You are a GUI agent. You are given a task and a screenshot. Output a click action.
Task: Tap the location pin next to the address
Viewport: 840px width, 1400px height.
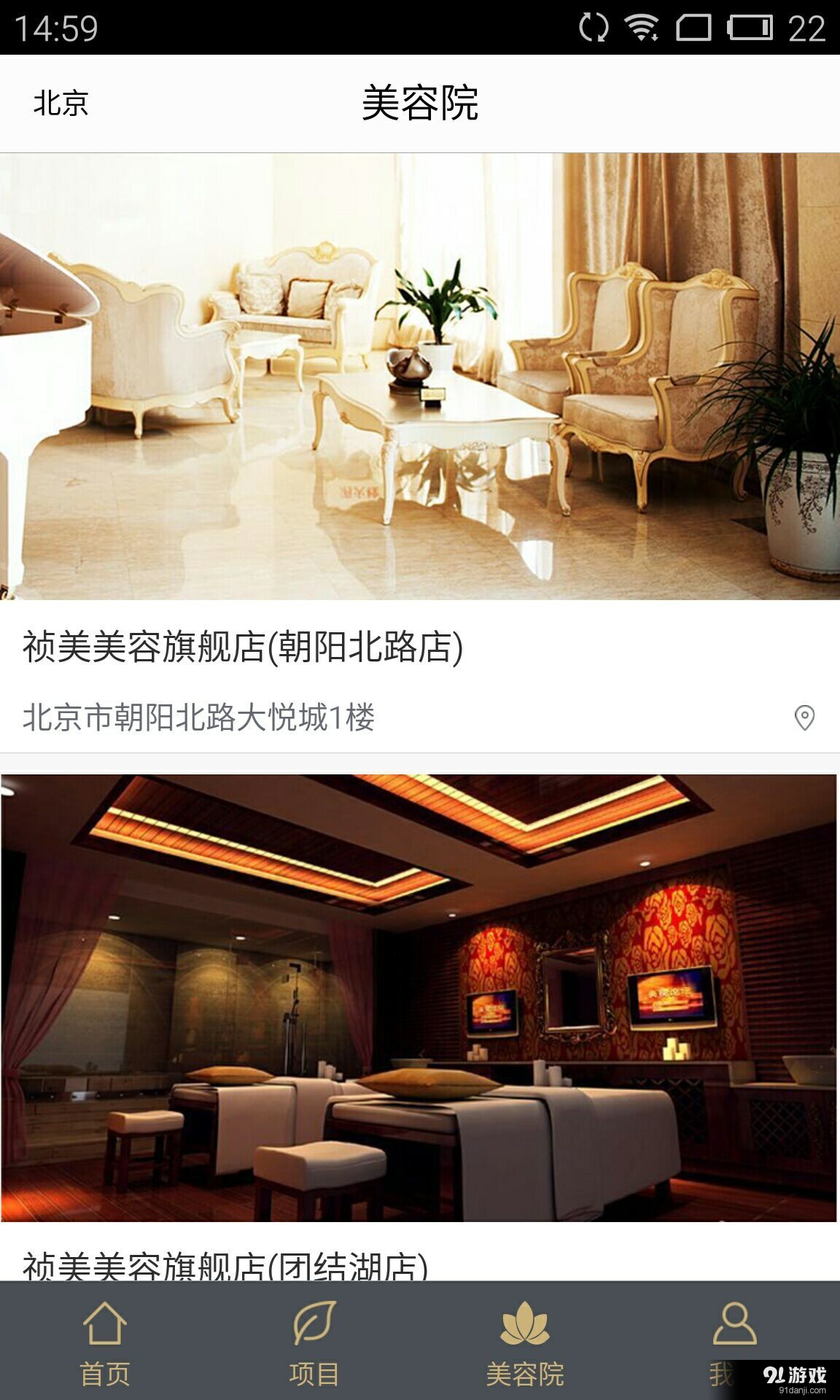point(804,718)
